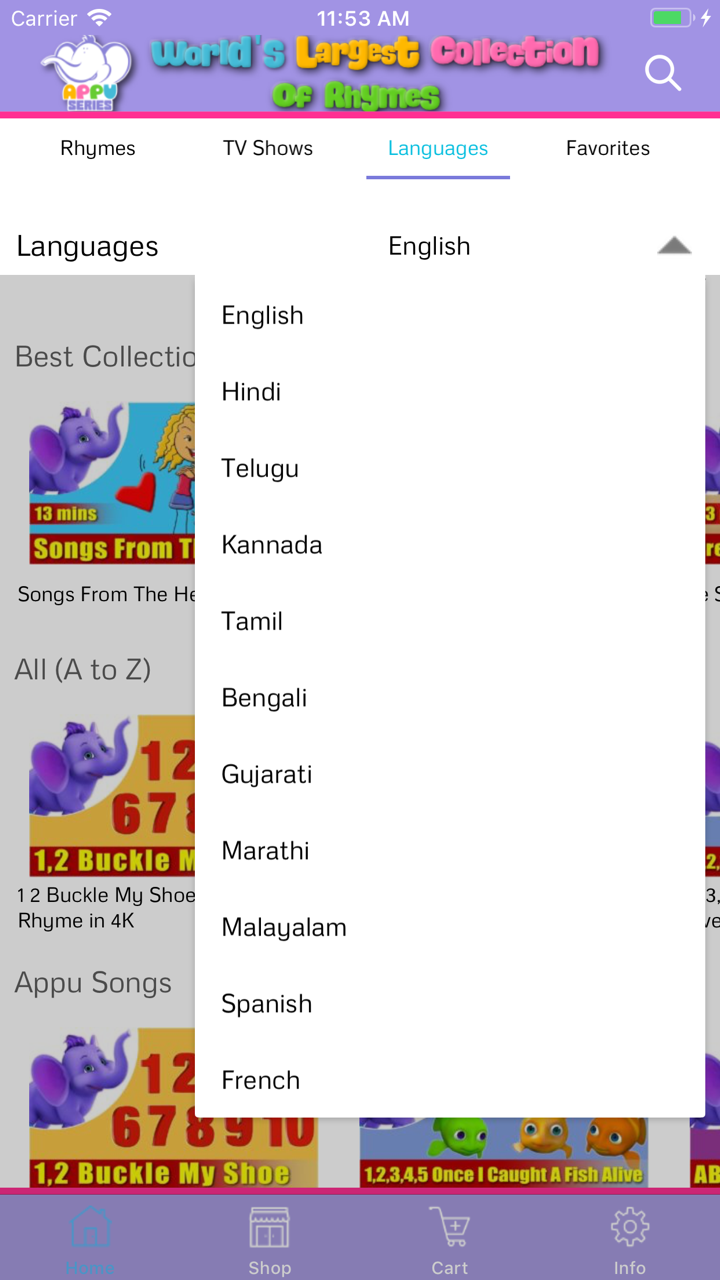Switch to the Rhymes tab
The width and height of the screenshot is (720, 1280).
[97, 147]
